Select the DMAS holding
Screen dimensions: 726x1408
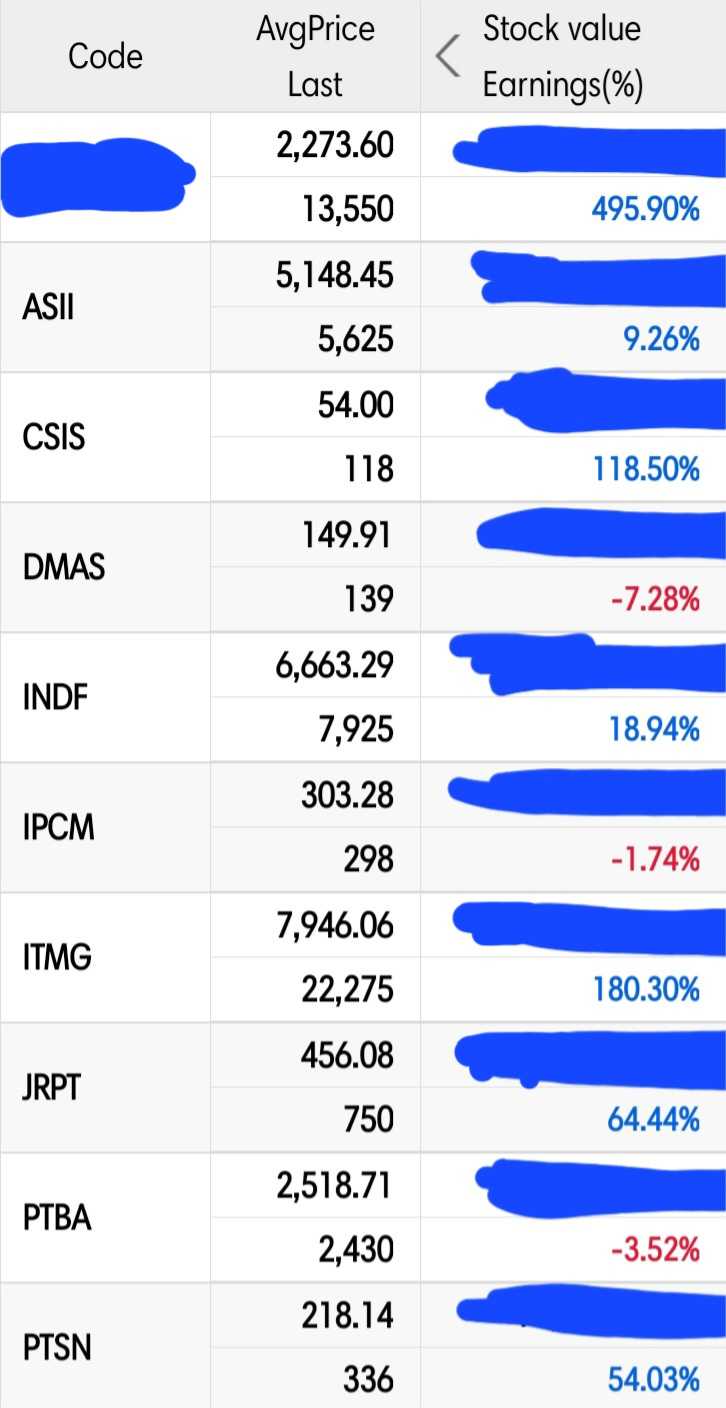tap(363, 567)
